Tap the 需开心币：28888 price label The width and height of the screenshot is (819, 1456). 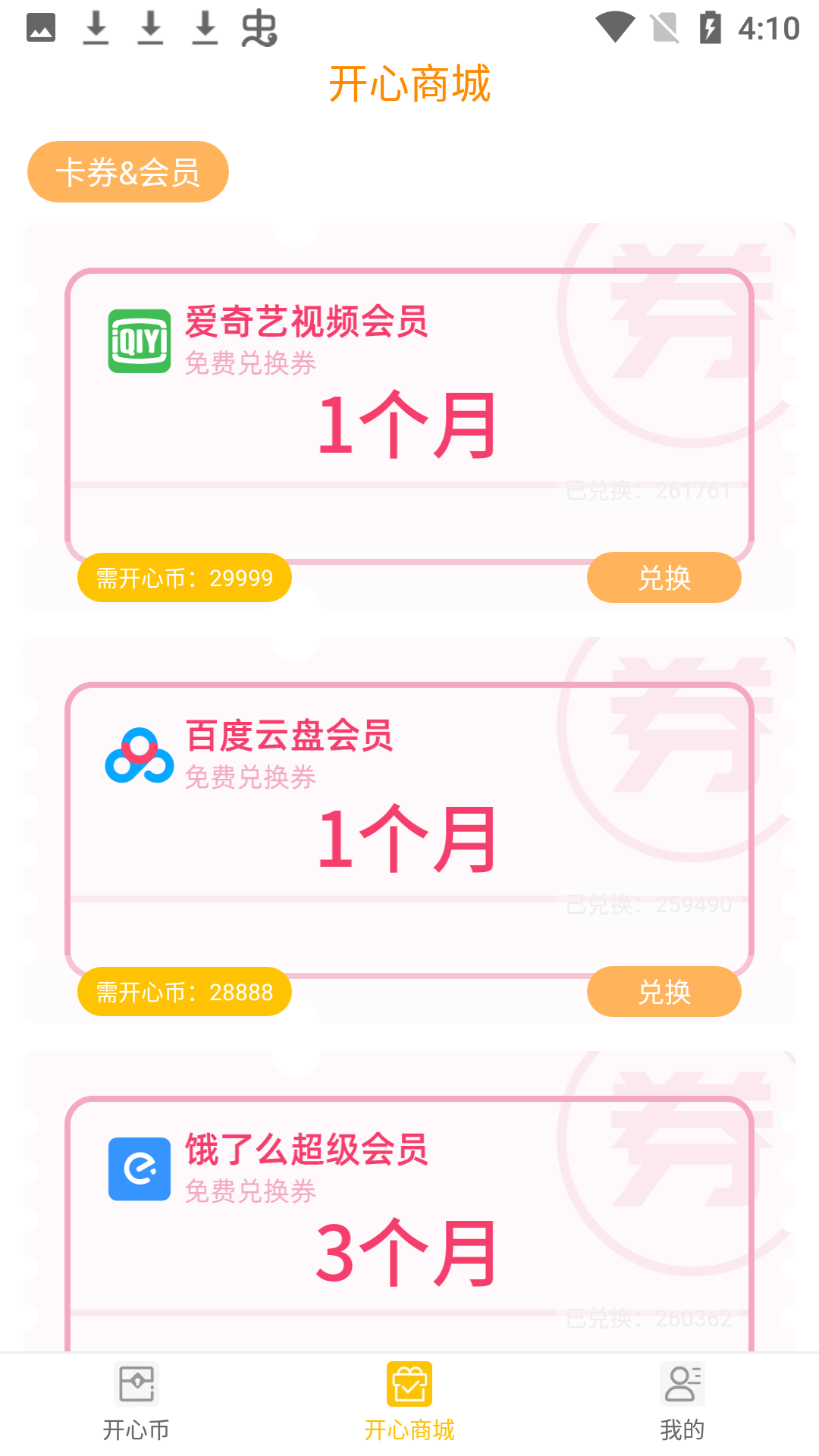pos(184,991)
